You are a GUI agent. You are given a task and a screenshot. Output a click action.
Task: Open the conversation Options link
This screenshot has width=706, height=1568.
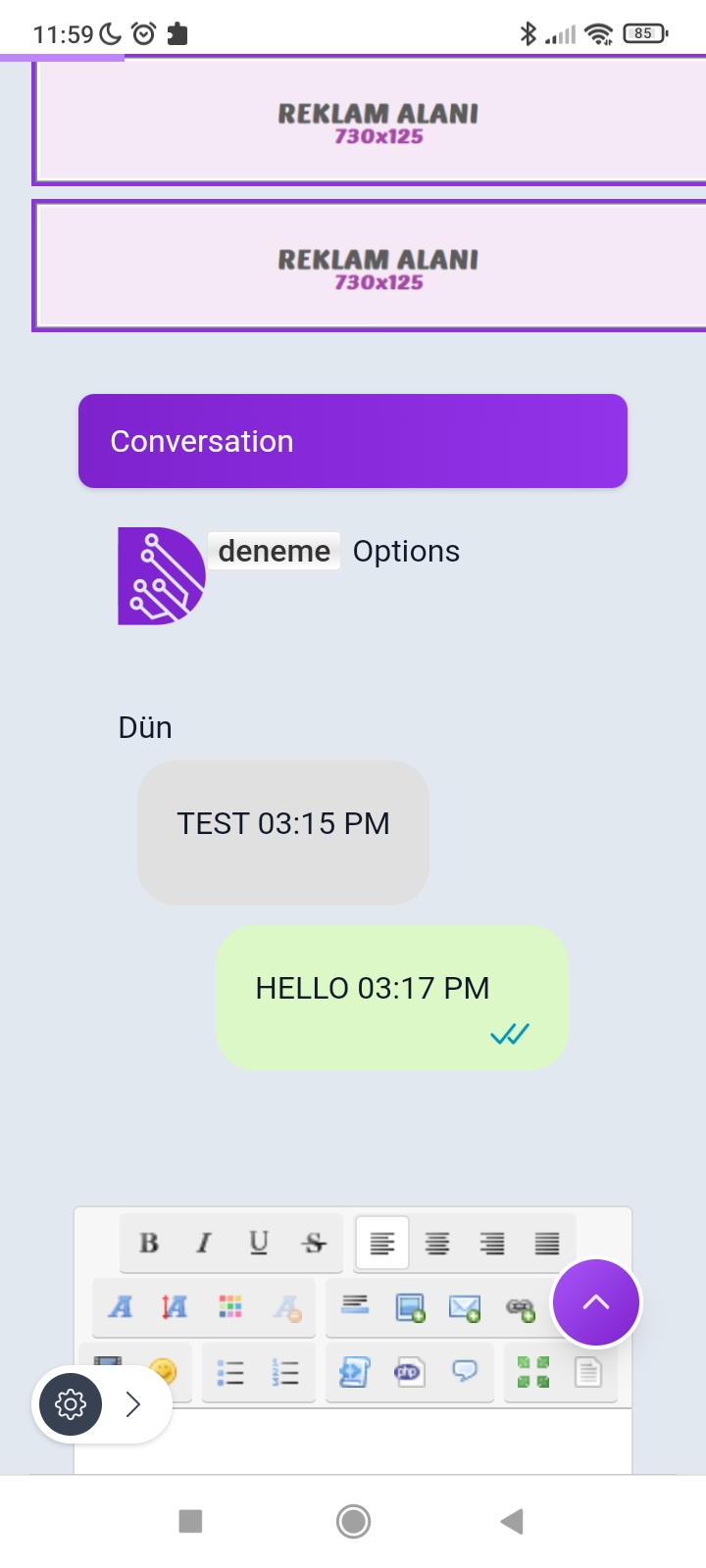[406, 551]
